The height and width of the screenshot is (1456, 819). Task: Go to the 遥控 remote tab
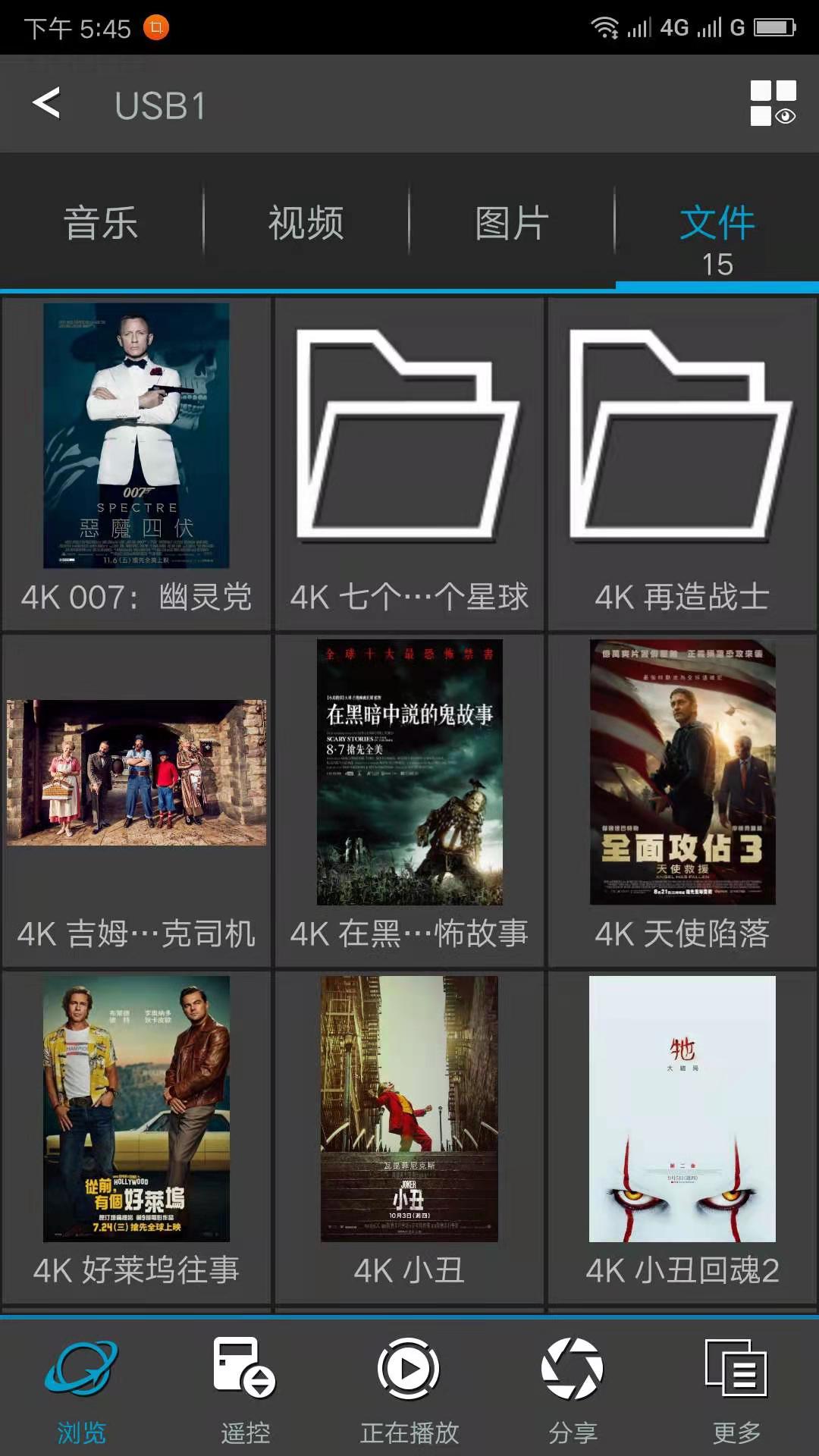click(x=245, y=1389)
